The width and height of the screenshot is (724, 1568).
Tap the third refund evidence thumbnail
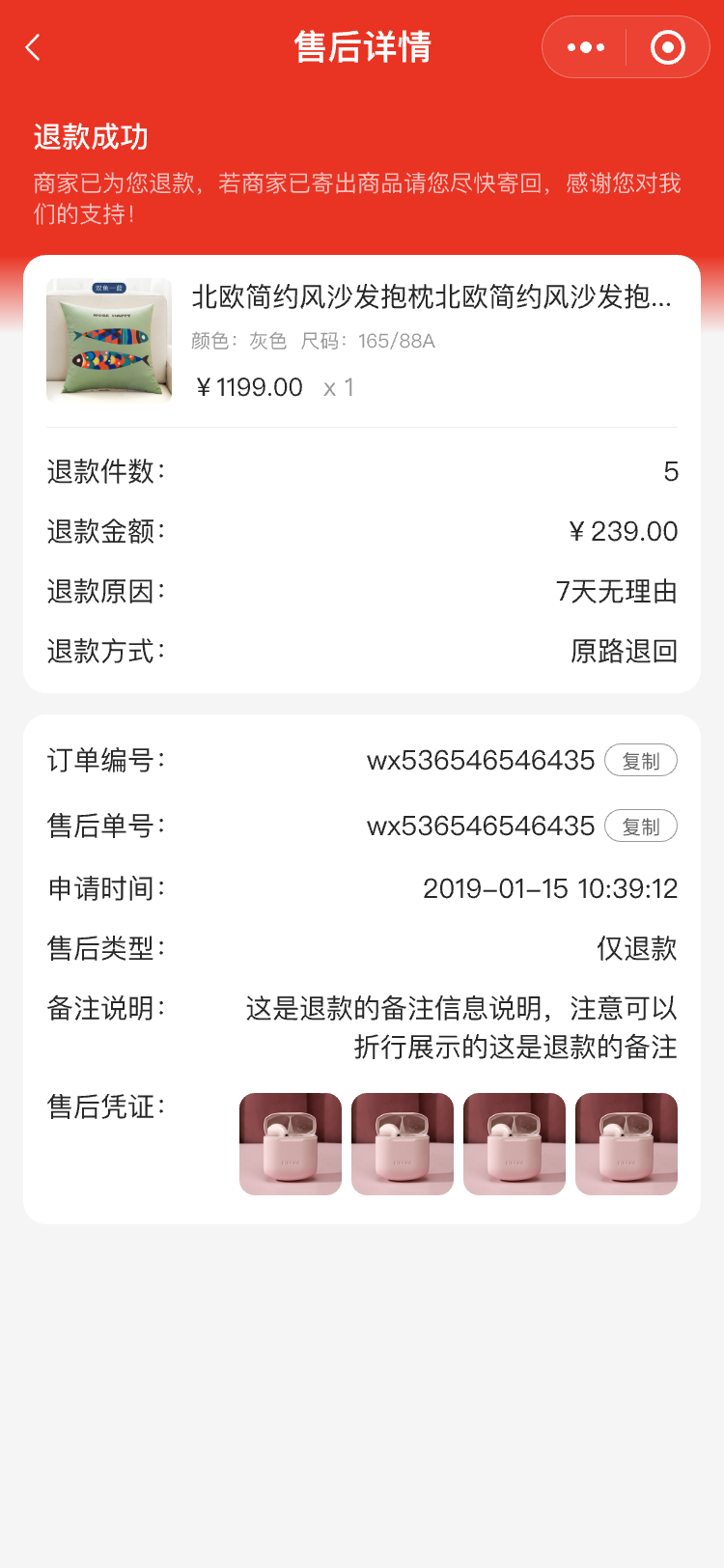tap(514, 1144)
